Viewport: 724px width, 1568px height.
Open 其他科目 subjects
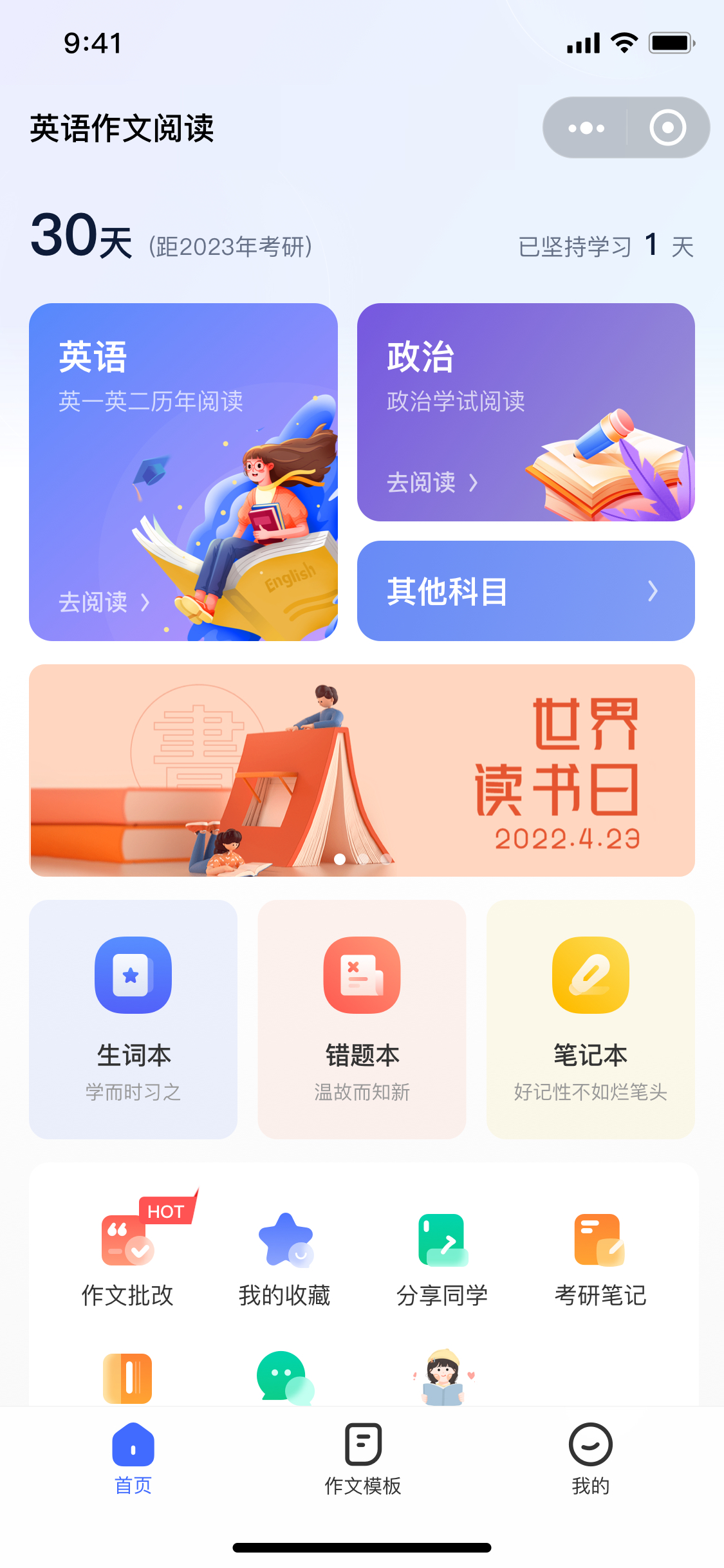pos(525,591)
